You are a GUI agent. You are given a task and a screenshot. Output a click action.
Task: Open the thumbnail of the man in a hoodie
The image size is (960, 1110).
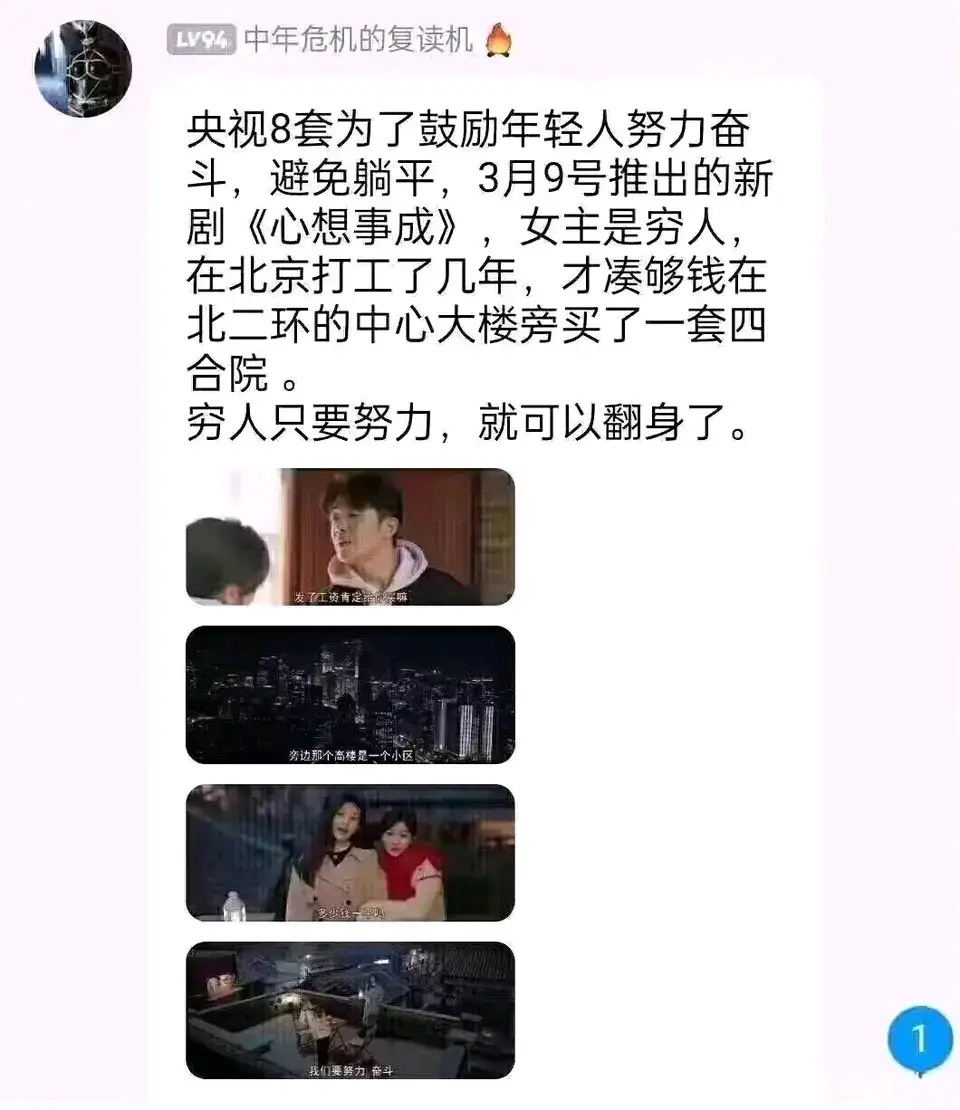pyautogui.click(x=350, y=537)
